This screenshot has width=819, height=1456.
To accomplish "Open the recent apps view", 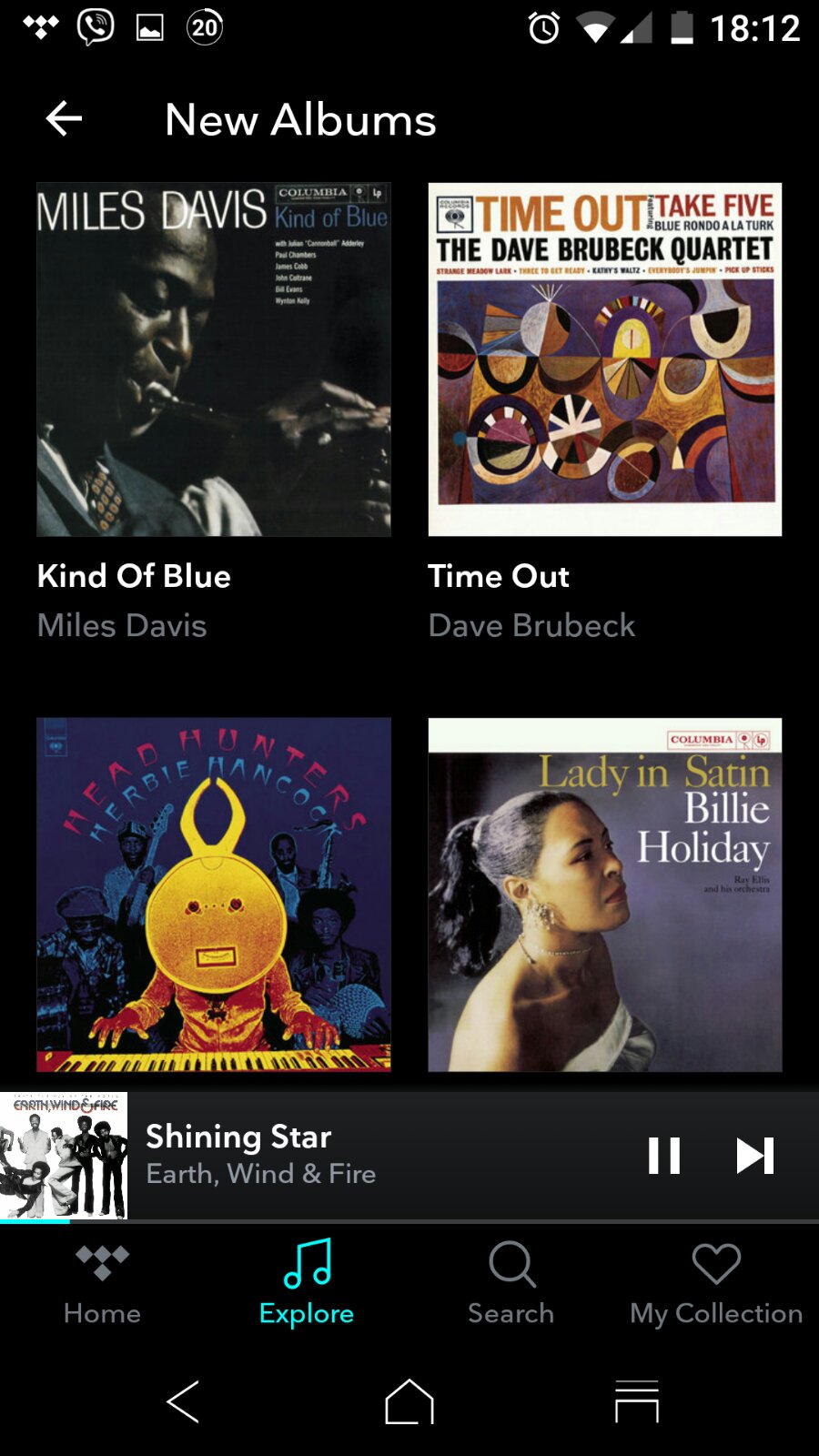I will tap(637, 1401).
